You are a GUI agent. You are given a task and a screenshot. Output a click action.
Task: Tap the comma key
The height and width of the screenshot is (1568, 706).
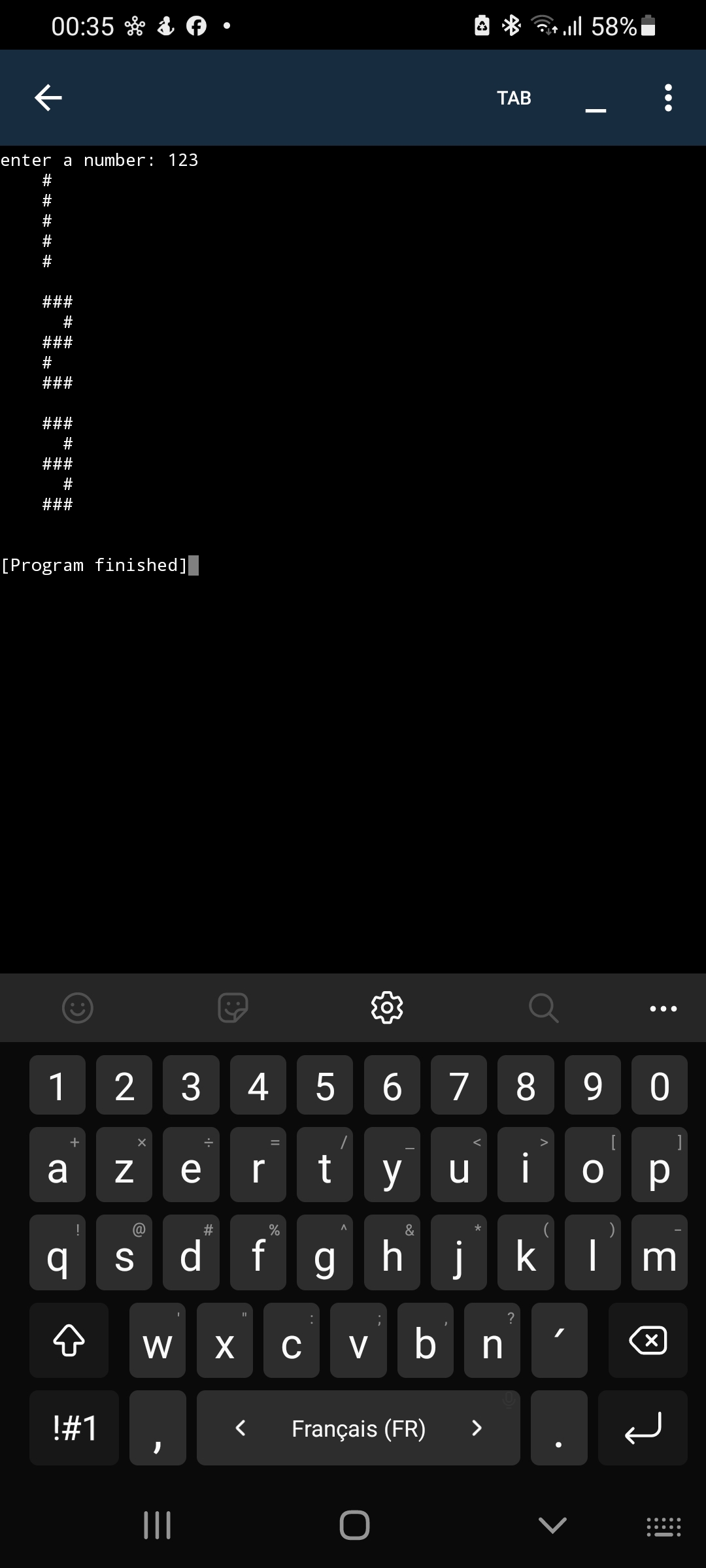[158, 1428]
